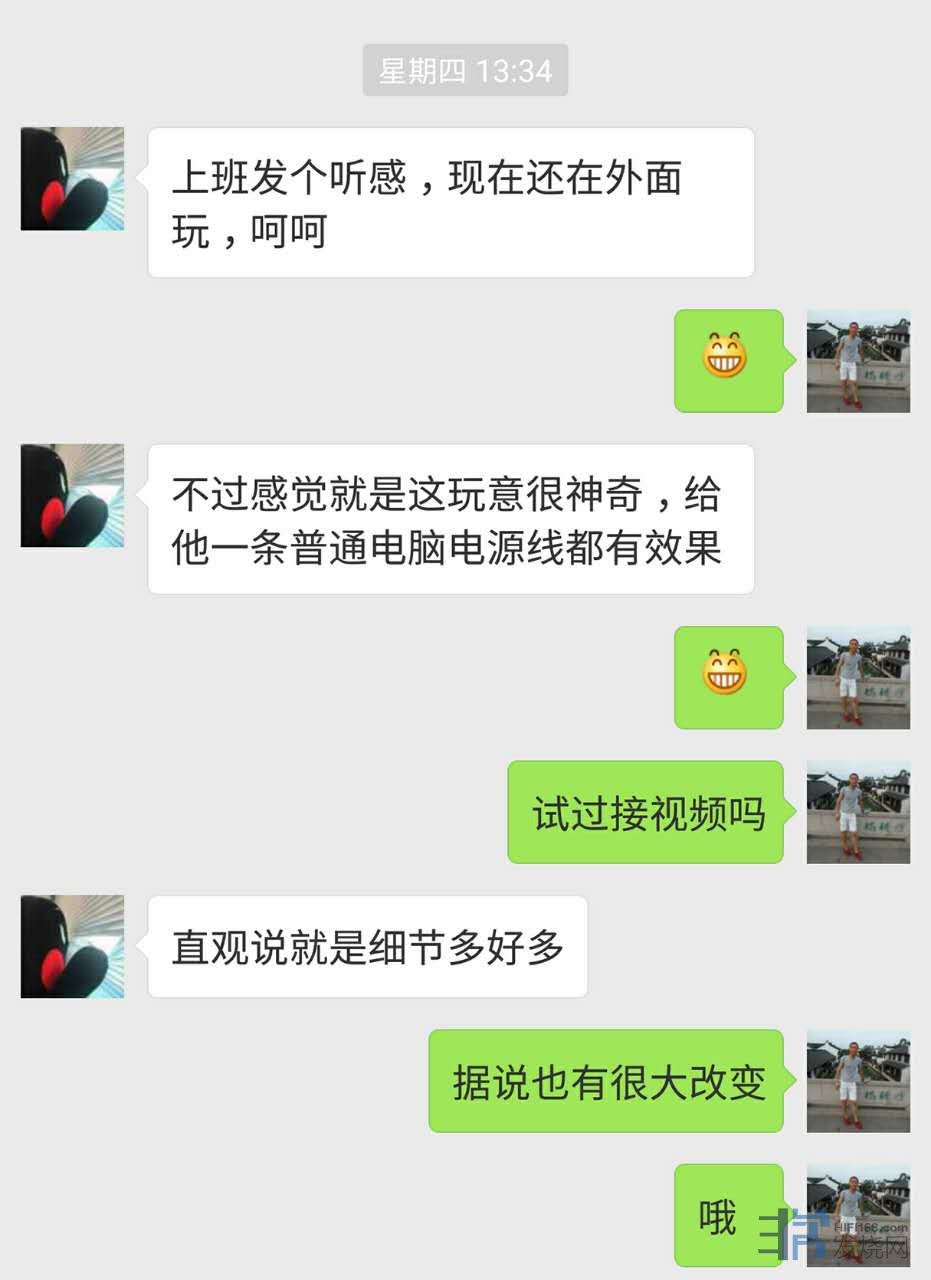This screenshot has width=931, height=1280.
Task: View profile from avatar beside "直观说就是细节多好多"
Action: (x=72, y=946)
